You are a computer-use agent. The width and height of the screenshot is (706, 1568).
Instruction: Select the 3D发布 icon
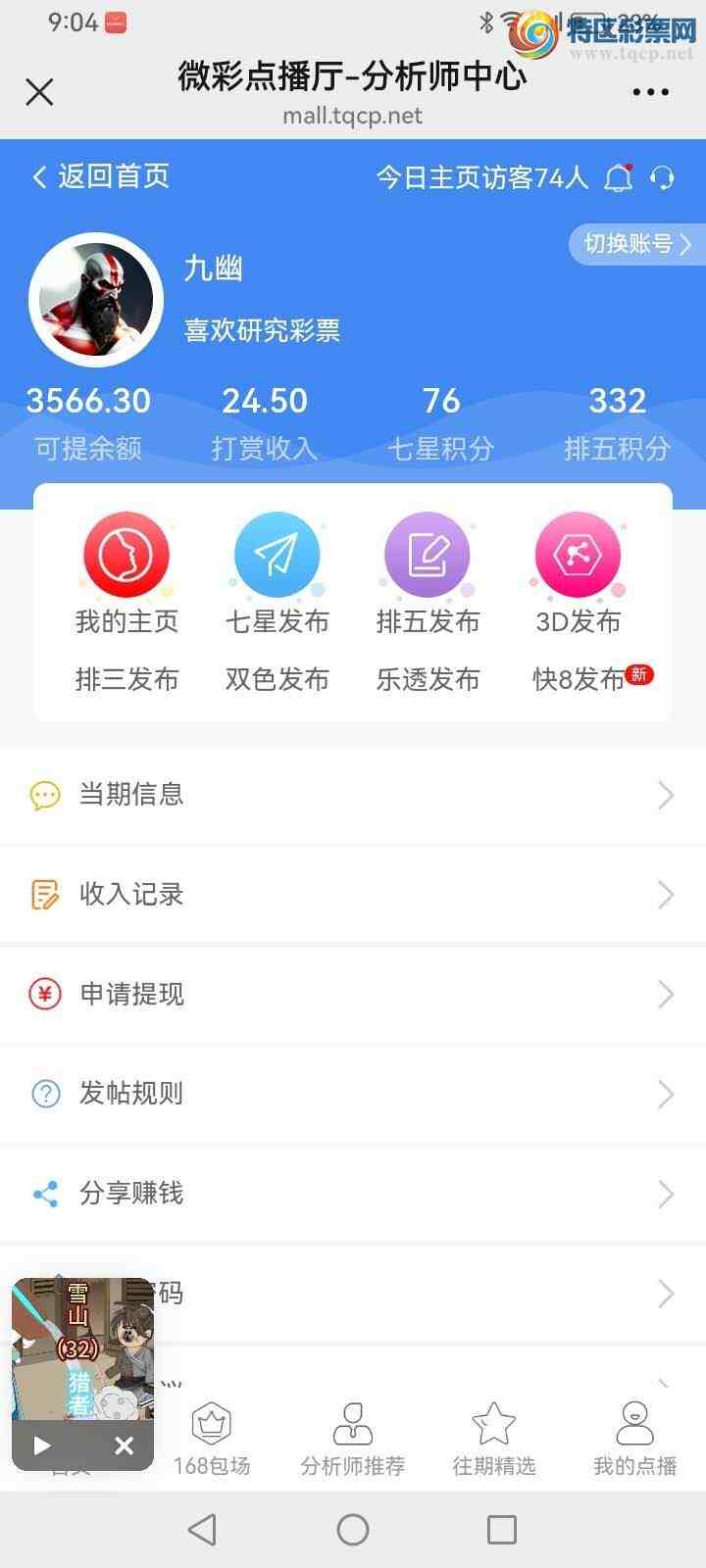pyautogui.click(x=579, y=554)
